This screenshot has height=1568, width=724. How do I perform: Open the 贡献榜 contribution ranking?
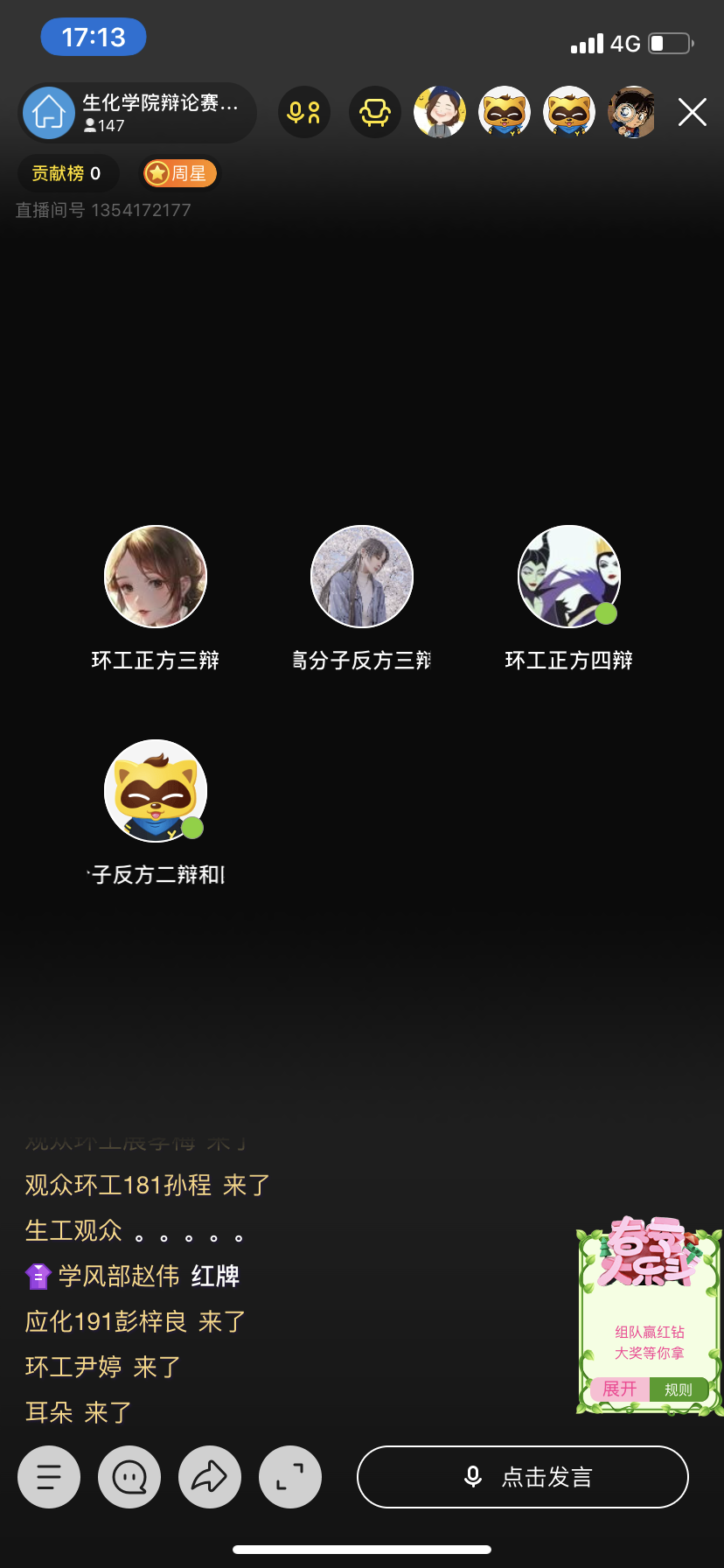[66, 173]
